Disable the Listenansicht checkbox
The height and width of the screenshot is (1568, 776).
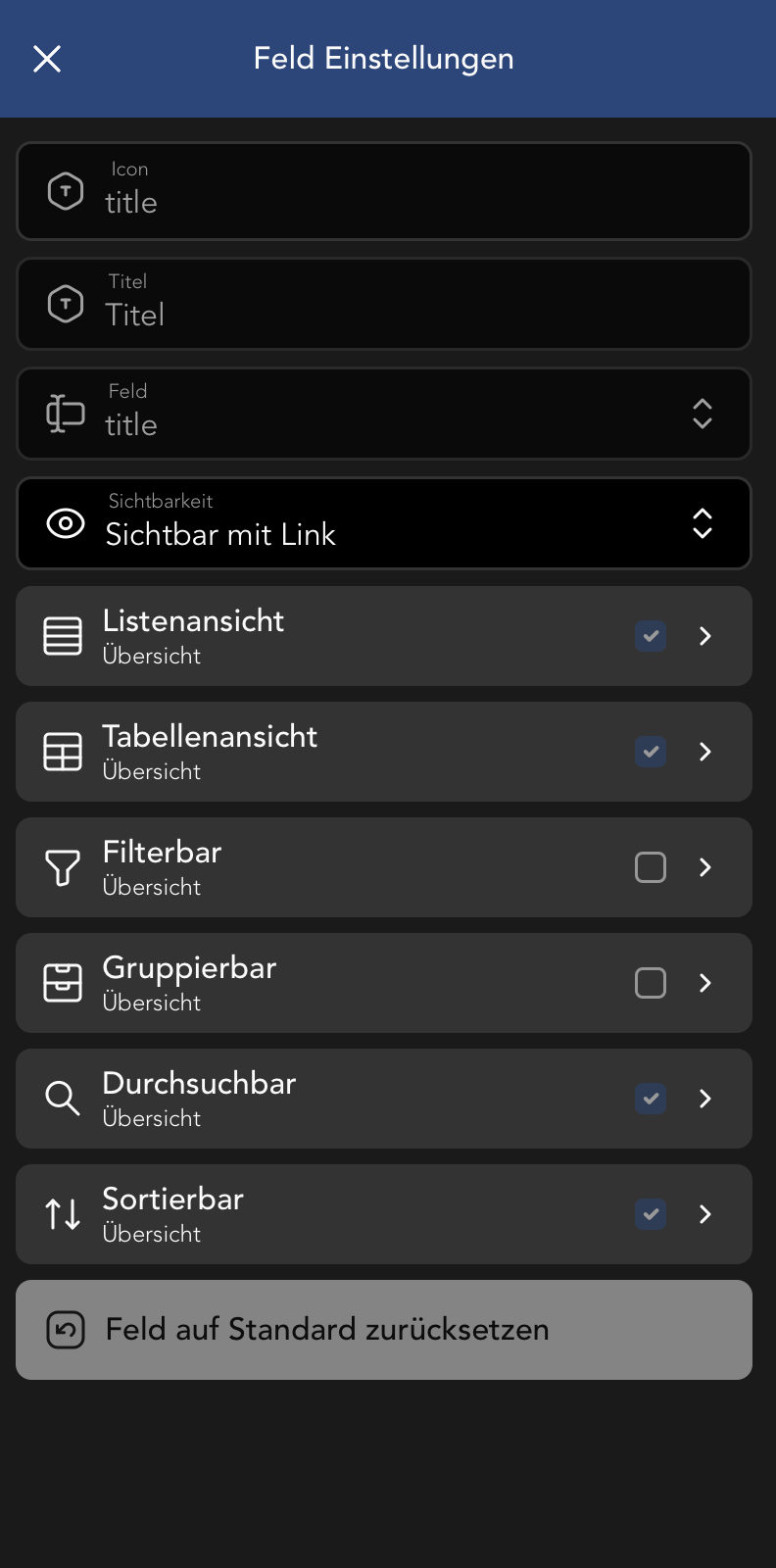[651, 636]
